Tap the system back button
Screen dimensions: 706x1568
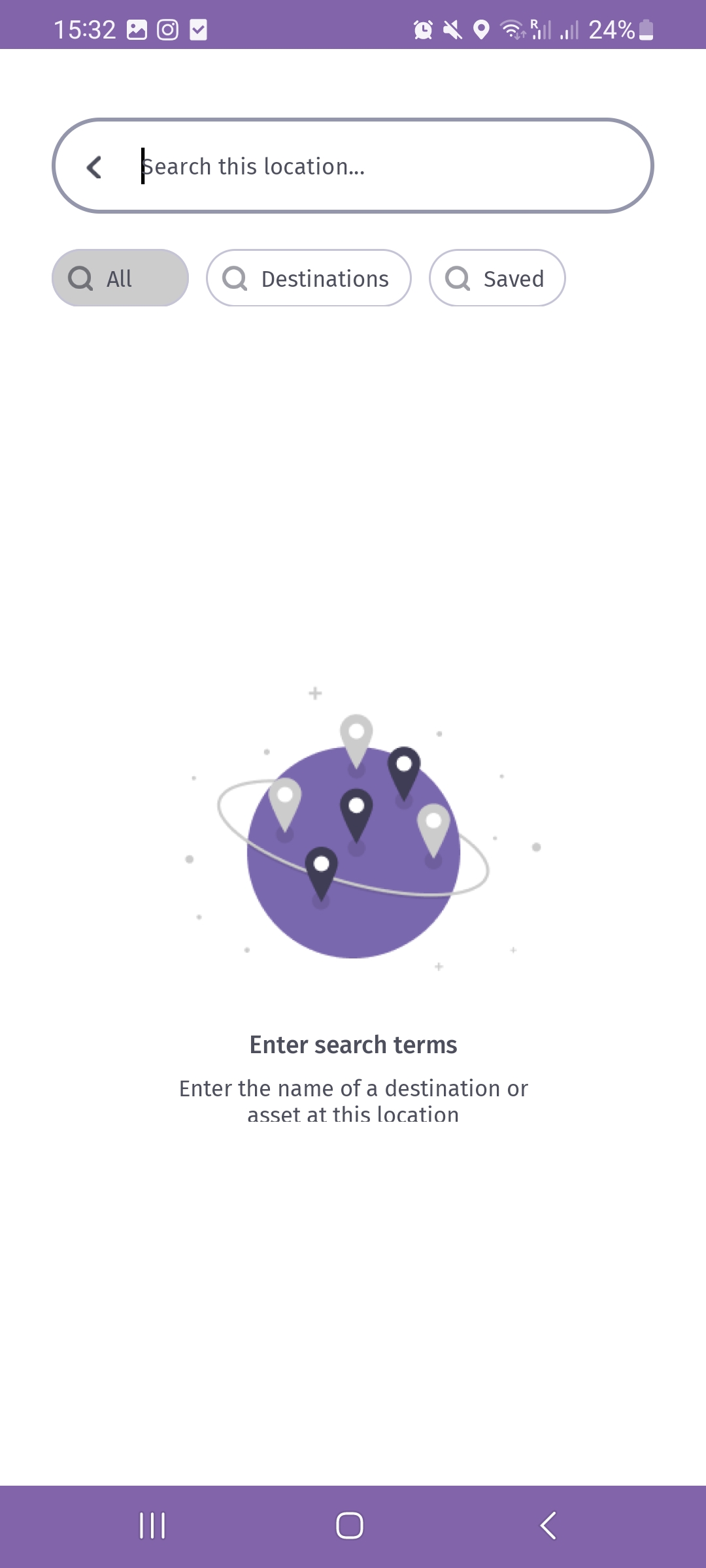coord(548,1526)
